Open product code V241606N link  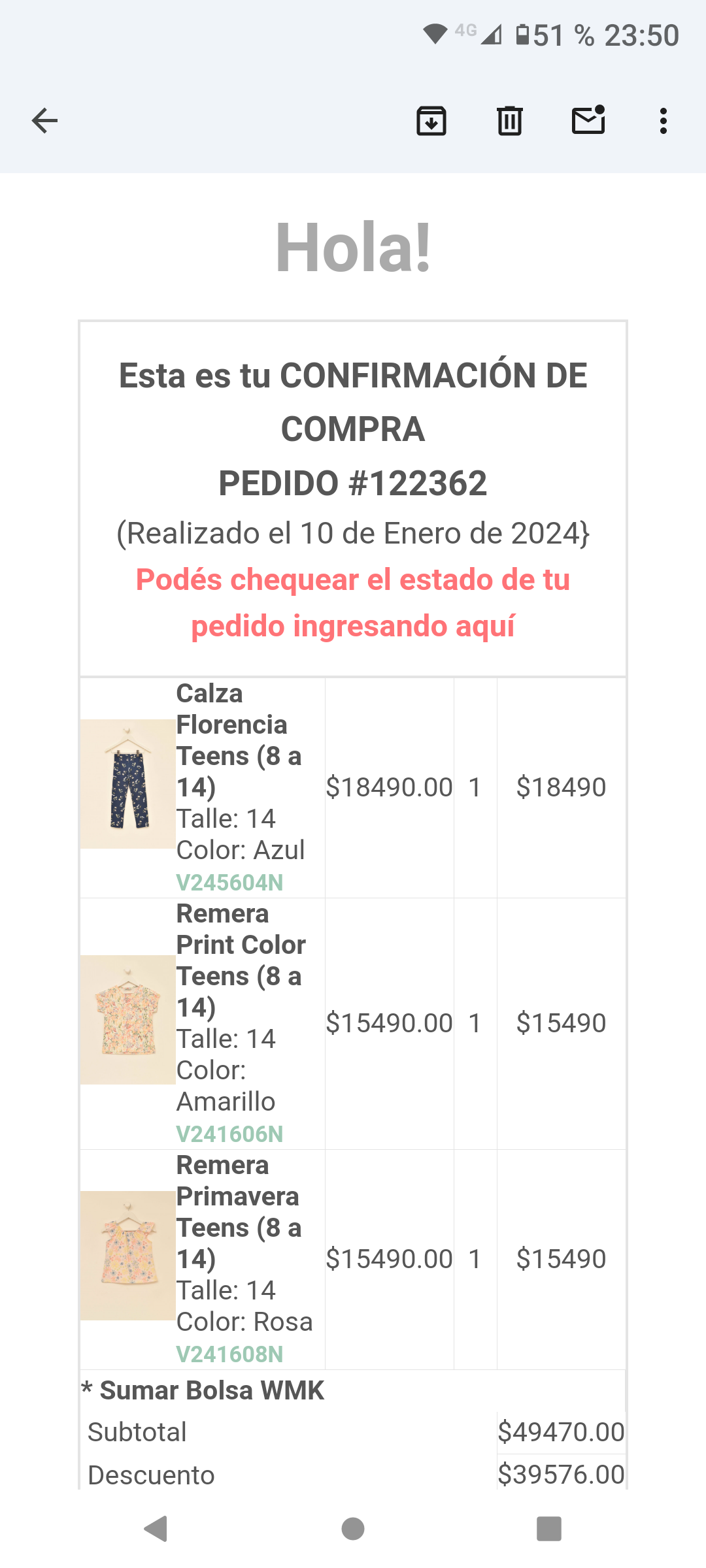[229, 1134]
